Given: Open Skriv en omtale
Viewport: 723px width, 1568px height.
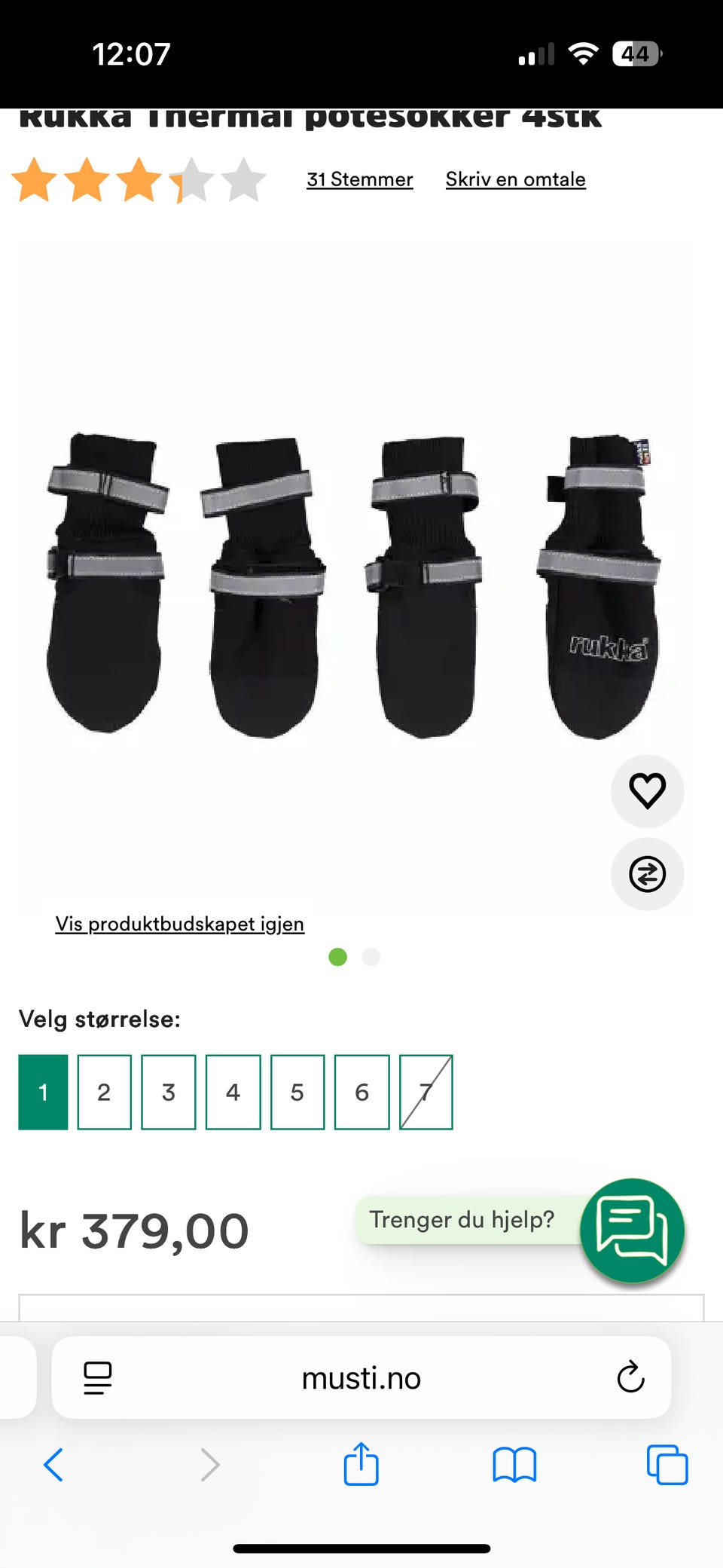Looking at the screenshot, I should [515, 179].
